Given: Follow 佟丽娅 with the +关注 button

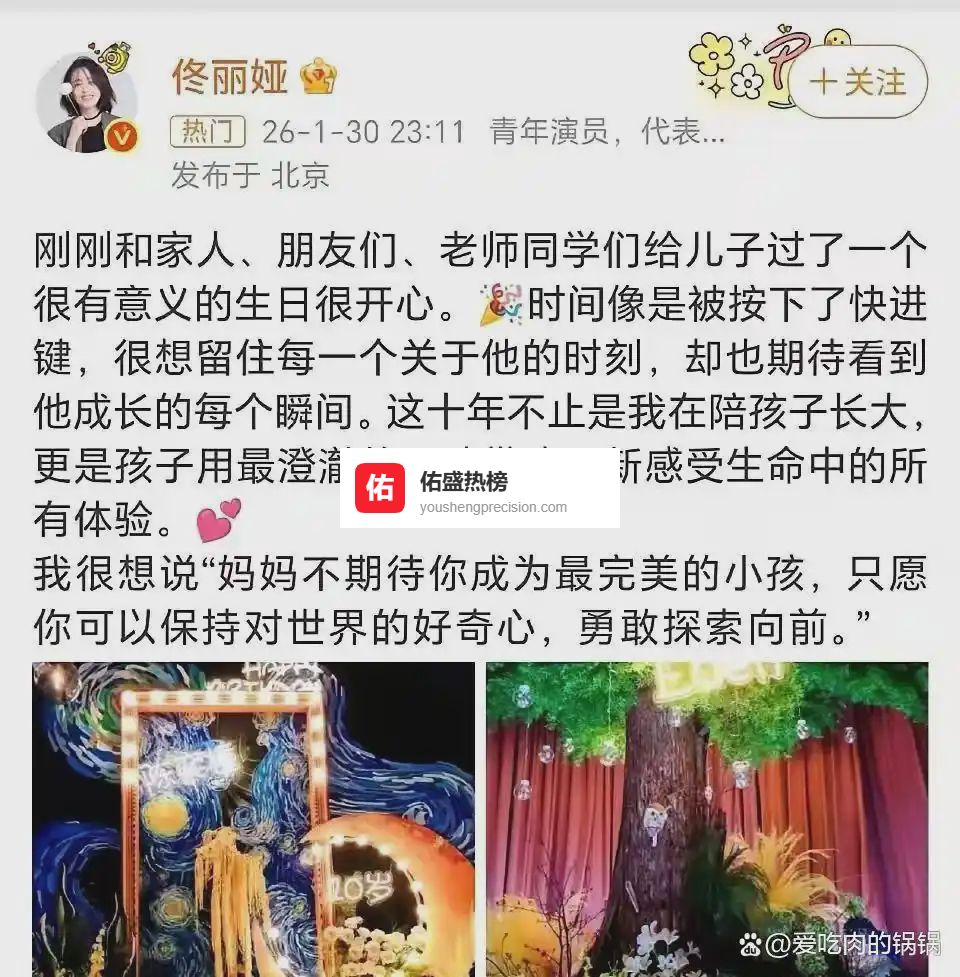Looking at the screenshot, I should coord(858,83).
